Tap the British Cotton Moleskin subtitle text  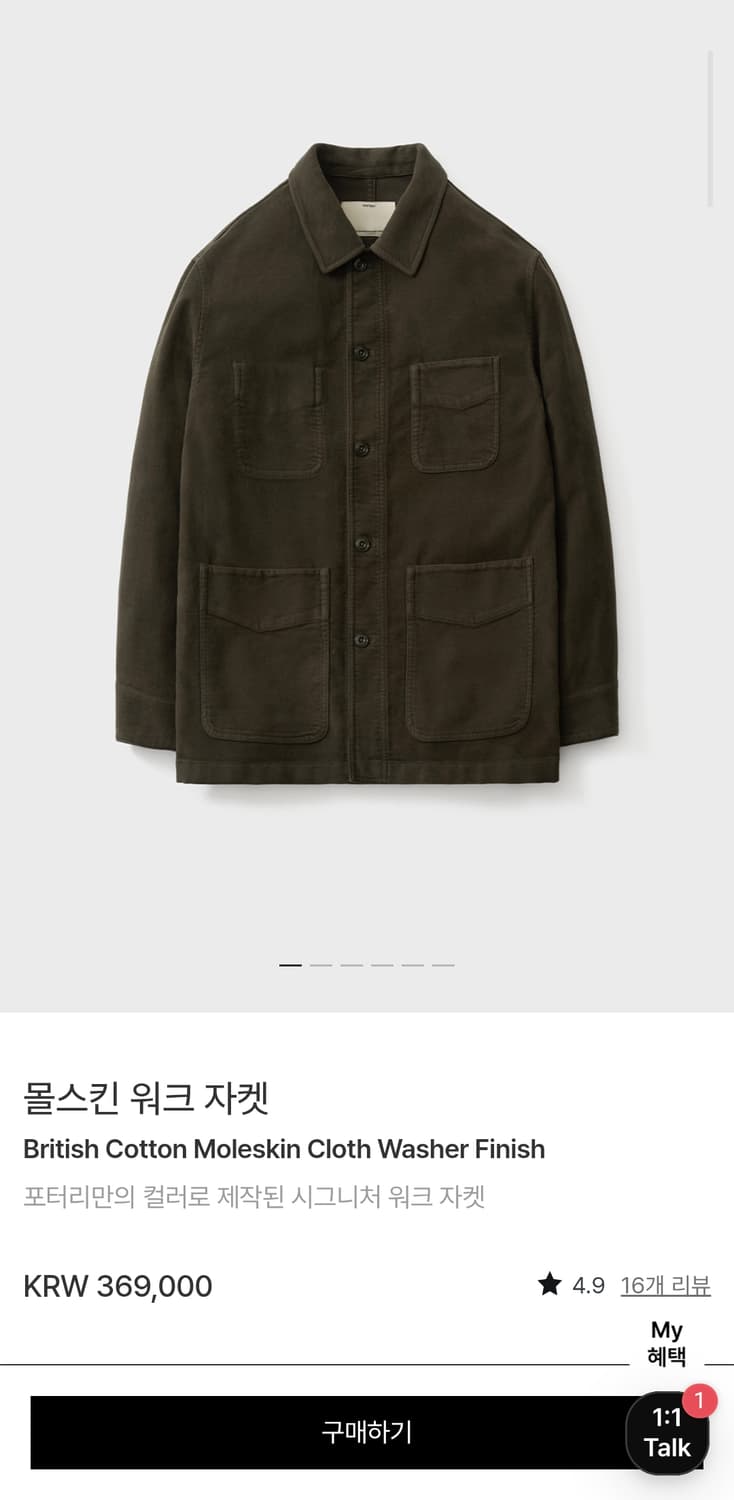(284, 1149)
